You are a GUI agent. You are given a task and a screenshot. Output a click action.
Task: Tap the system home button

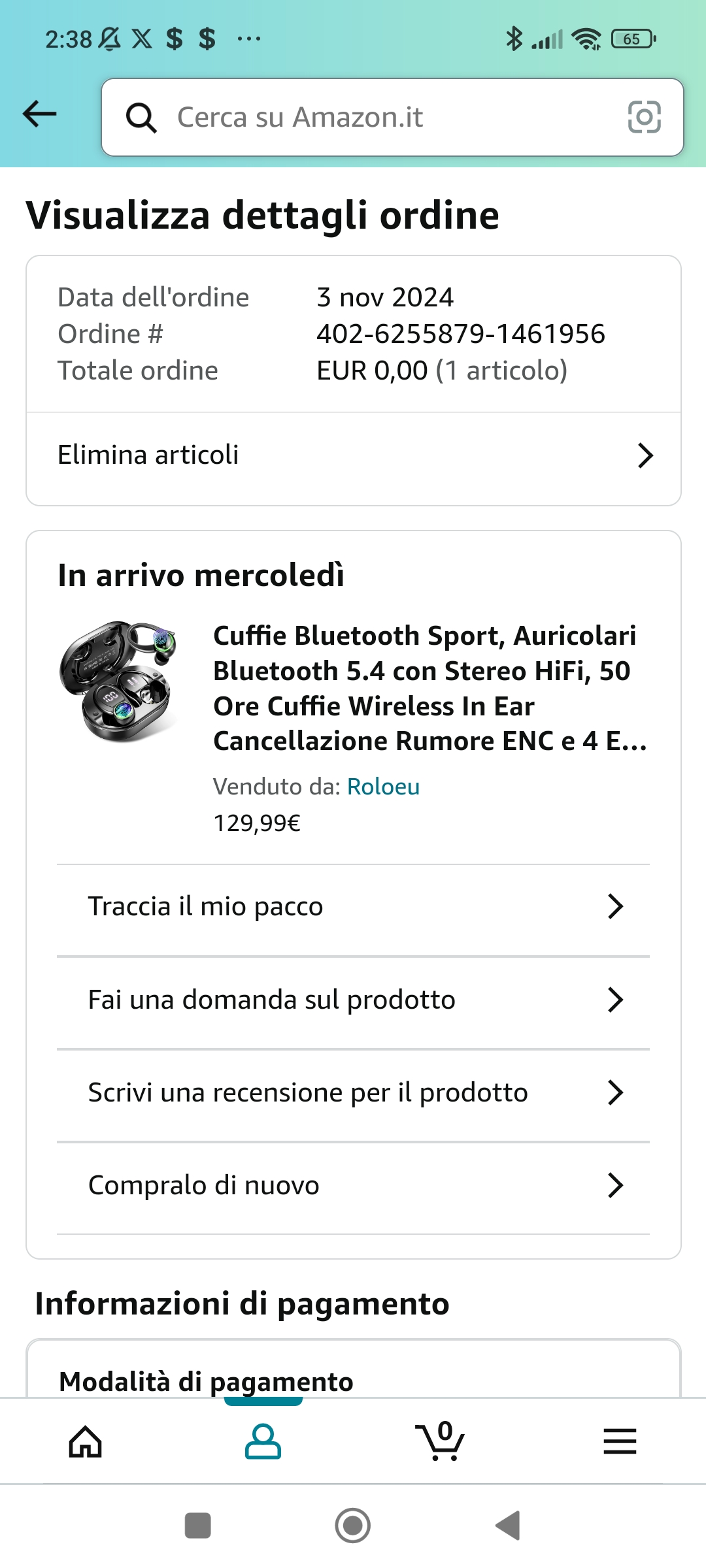tap(353, 1526)
